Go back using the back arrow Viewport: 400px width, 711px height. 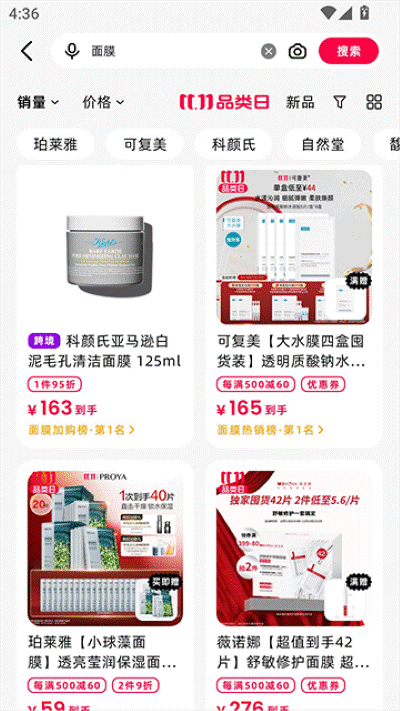pyautogui.click(x=27, y=51)
